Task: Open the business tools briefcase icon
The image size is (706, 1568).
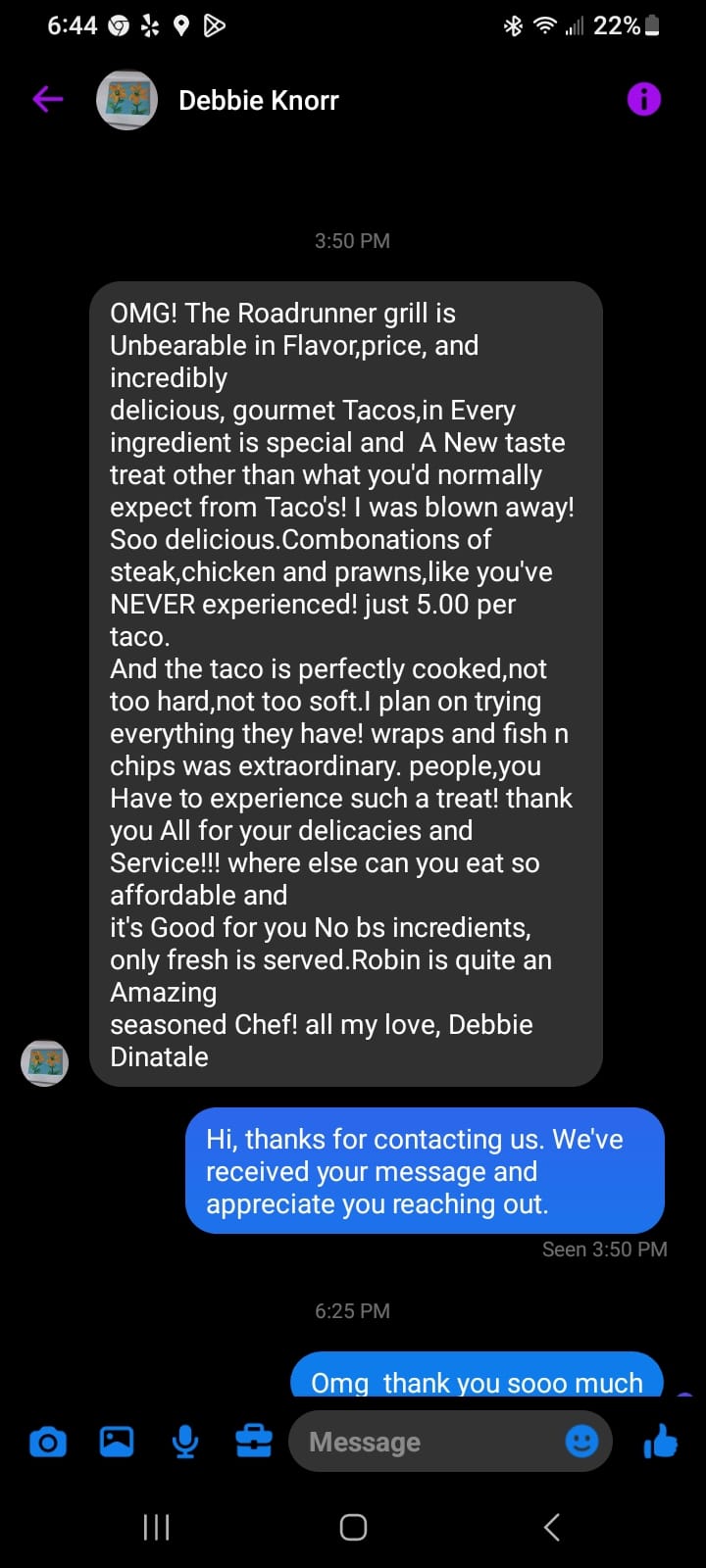Action: click(254, 1442)
